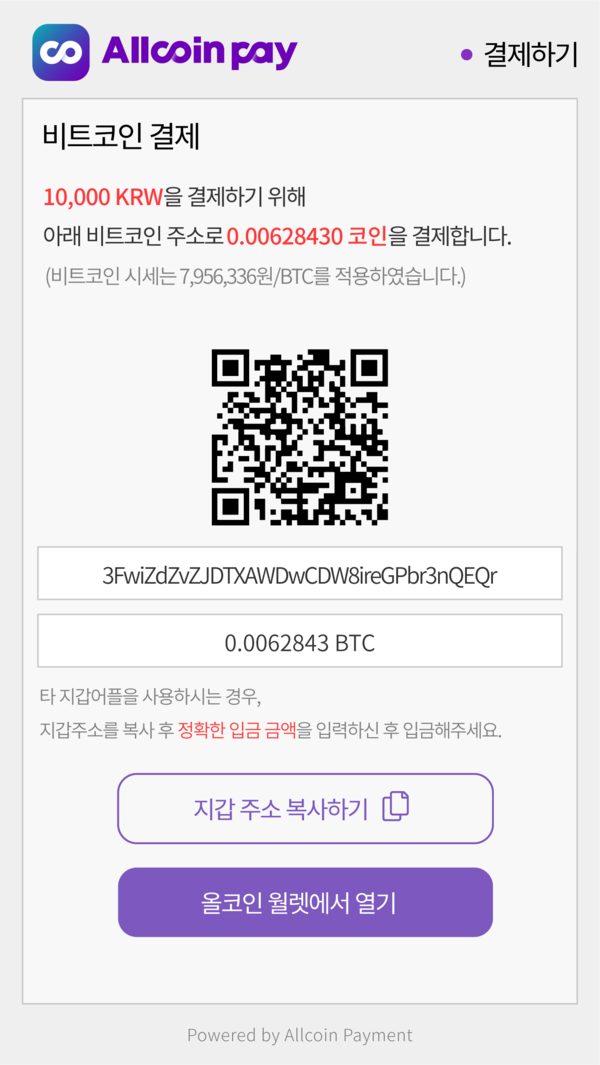Tap the 지갑 주소 복사하기 button
The height and width of the screenshot is (1065, 600).
(305, 808)
